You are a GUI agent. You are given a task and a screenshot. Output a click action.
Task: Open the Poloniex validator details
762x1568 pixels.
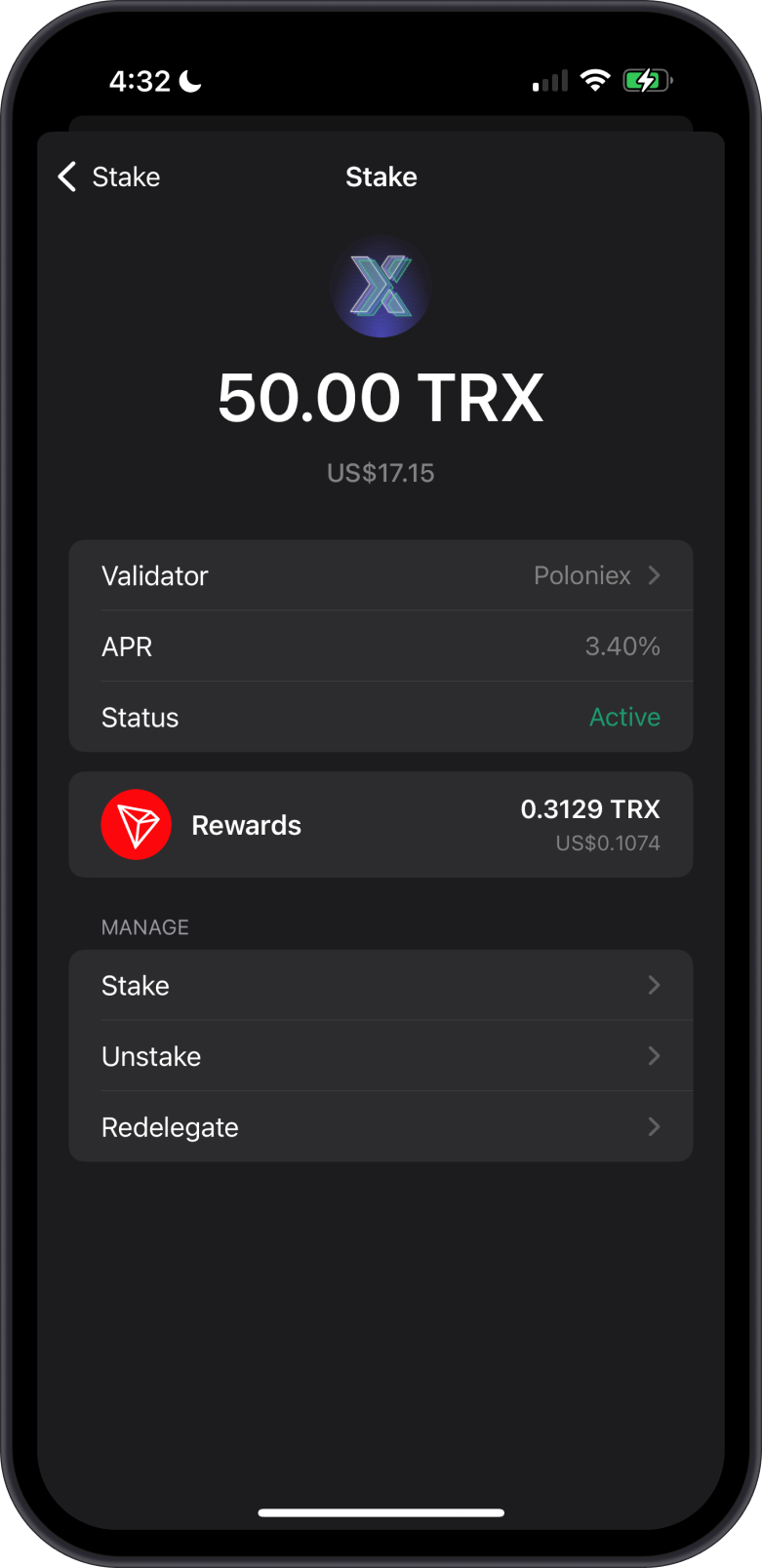pyautogui.click(x=582, y=575)
